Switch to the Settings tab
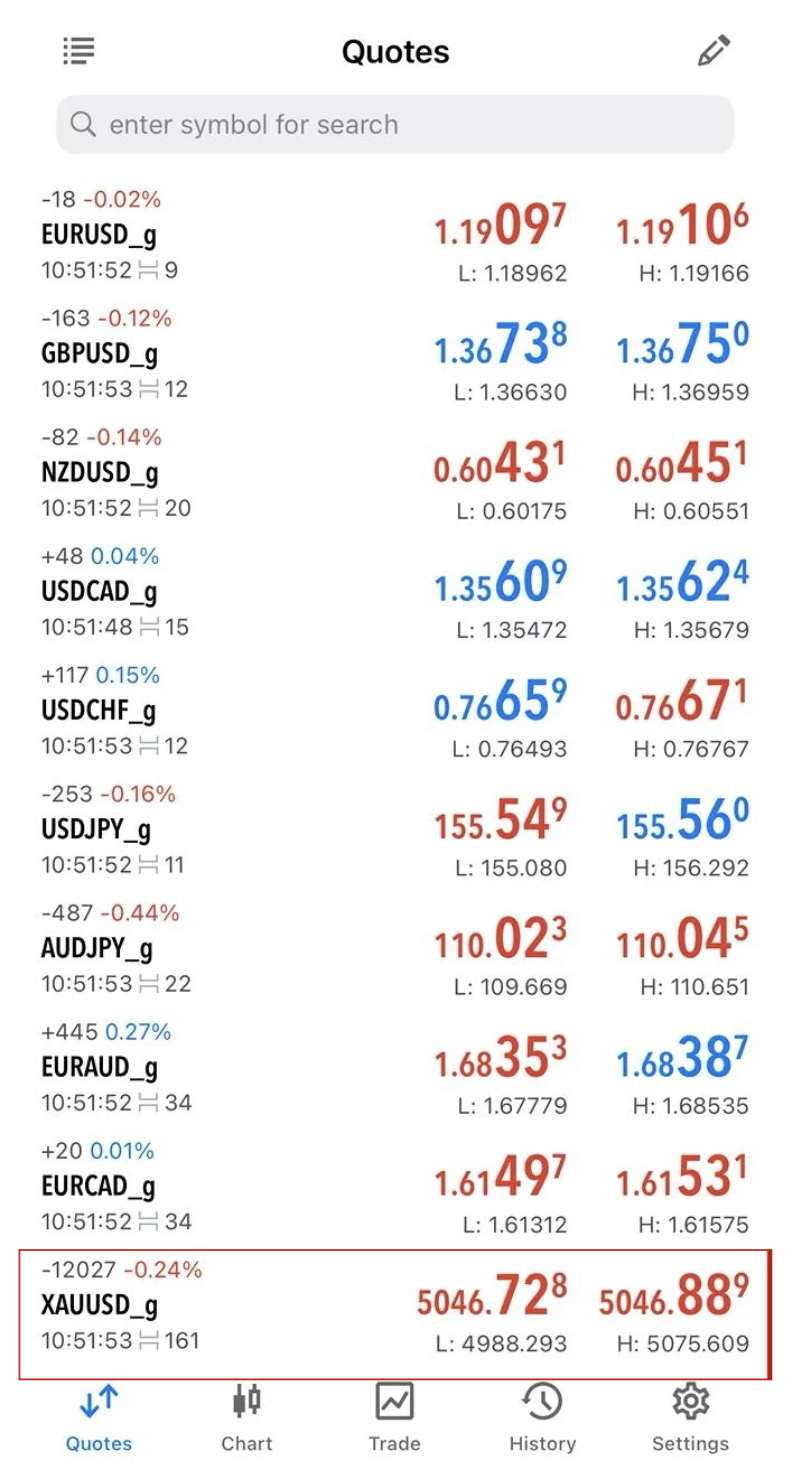 tap(690, 1417)
